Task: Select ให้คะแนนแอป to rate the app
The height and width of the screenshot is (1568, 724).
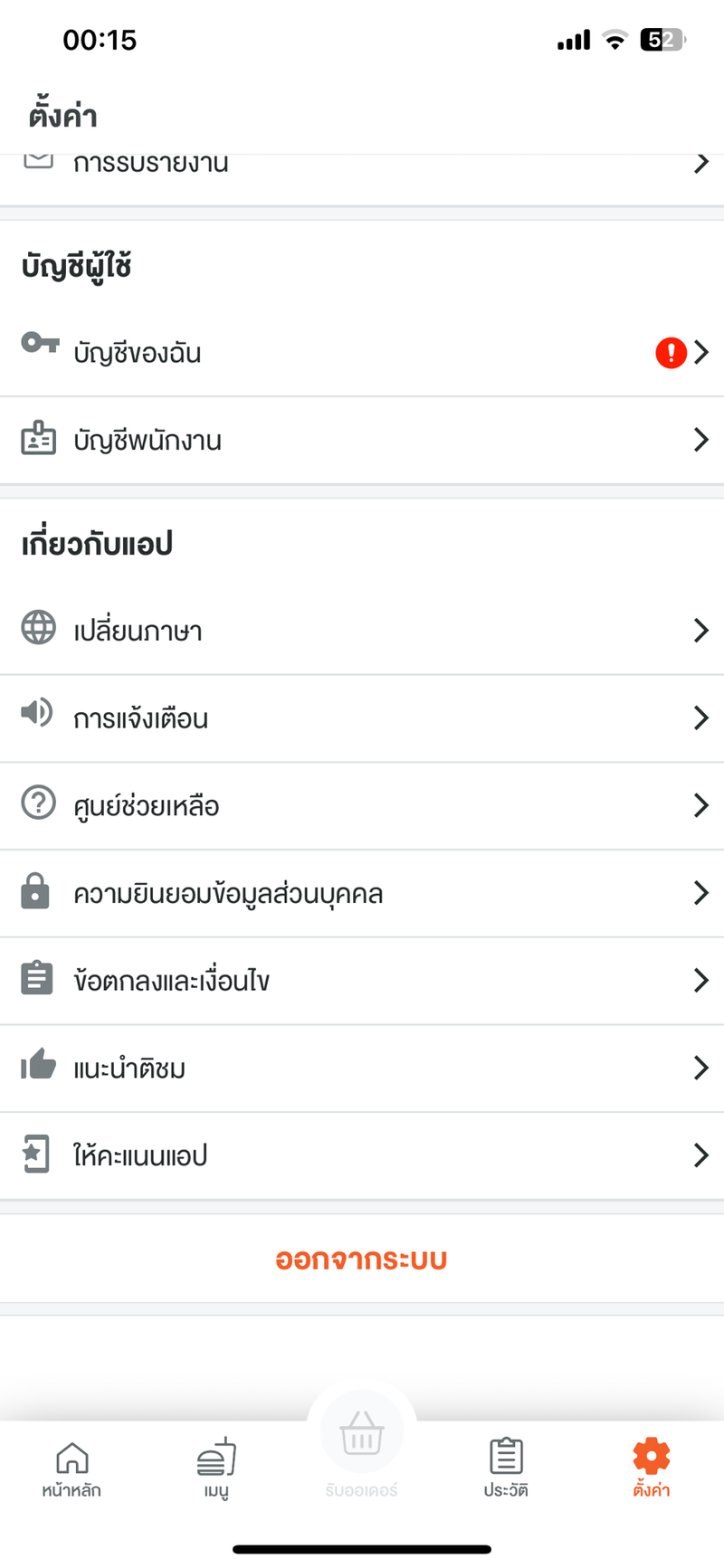Action: [362, 1155]
